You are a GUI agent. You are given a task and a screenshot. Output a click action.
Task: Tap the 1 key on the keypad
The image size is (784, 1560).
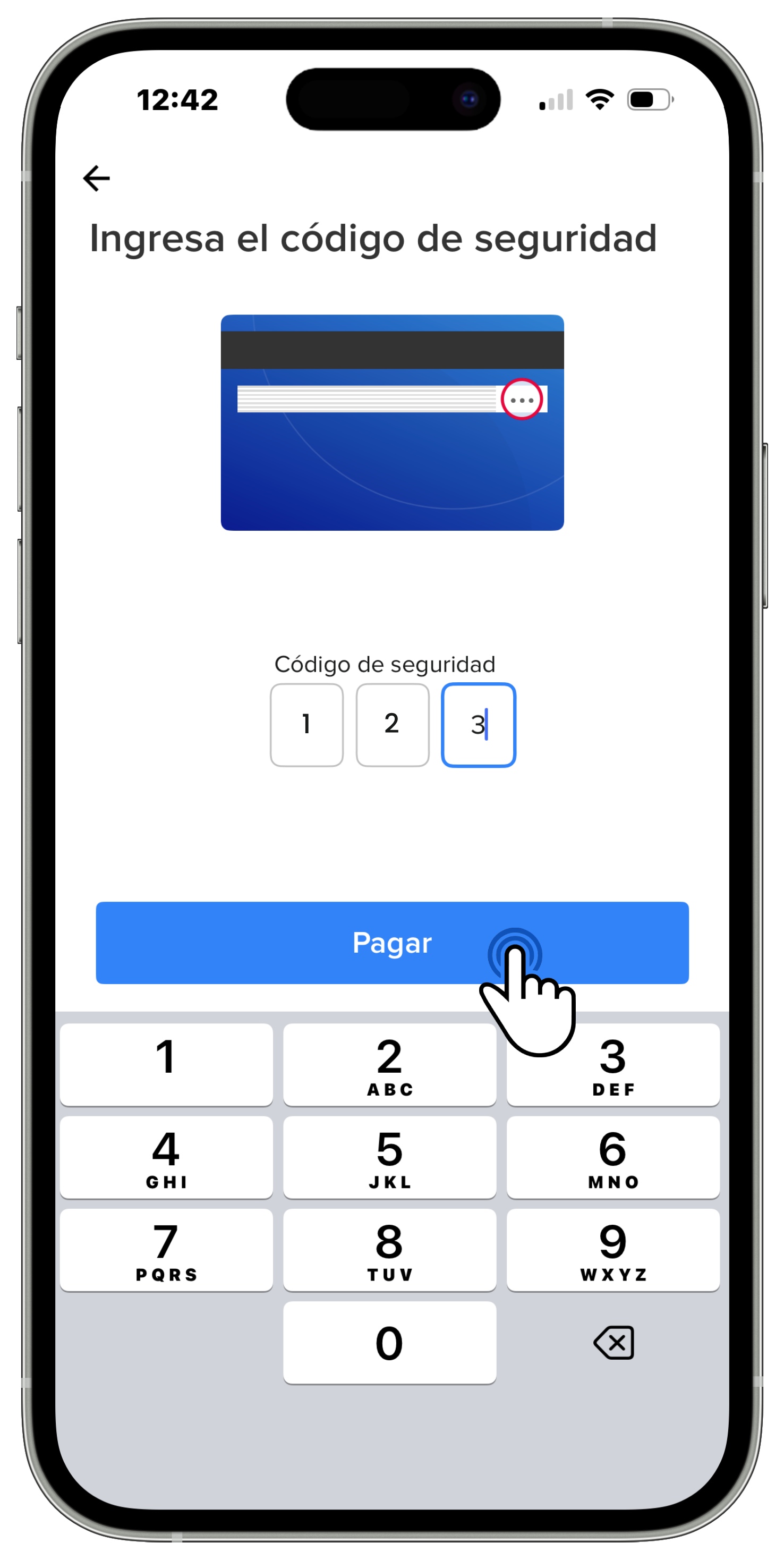pos(166,1064)
